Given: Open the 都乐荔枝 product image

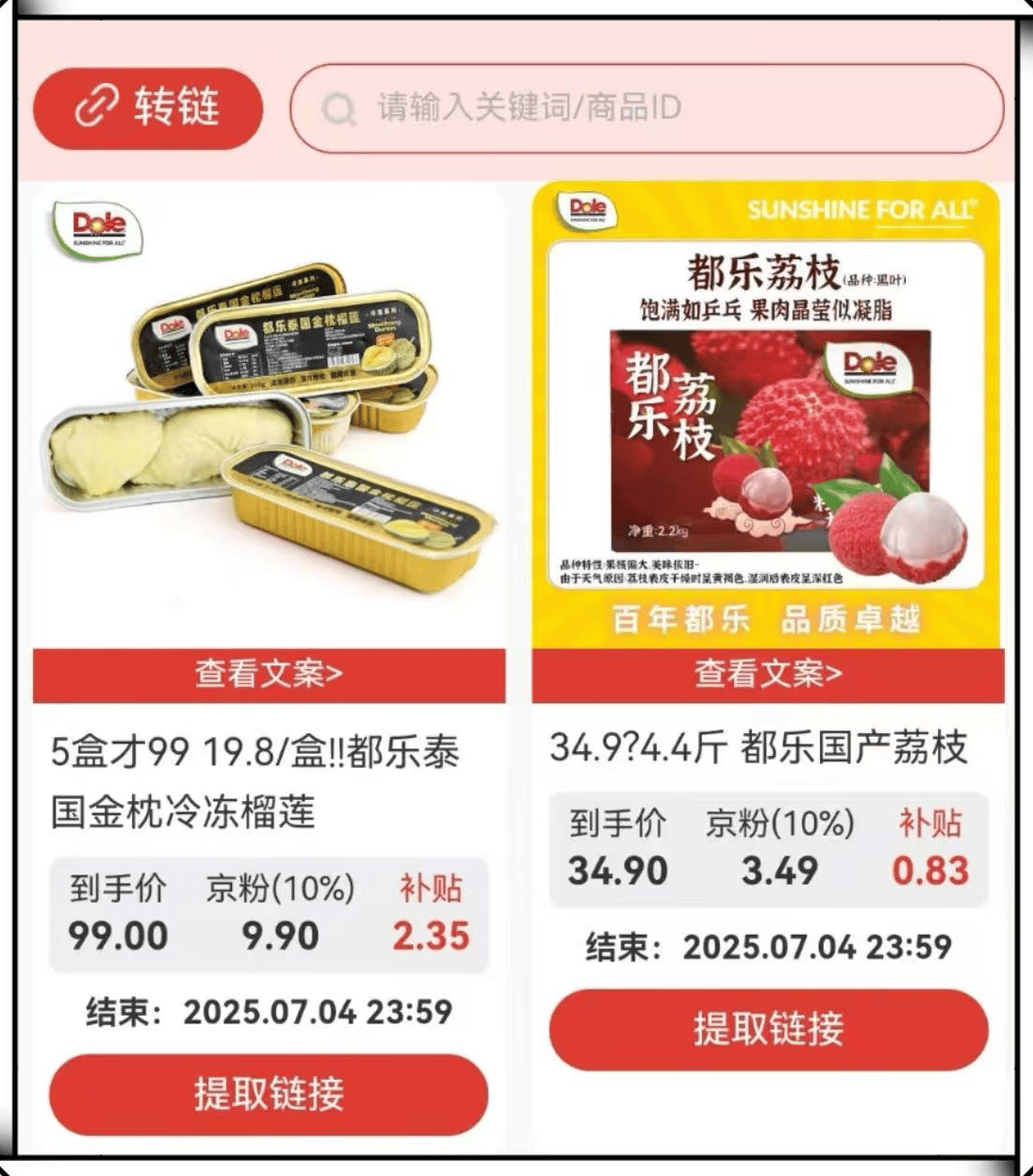Looking at the screenshot, I should click(x=767, y=415).
